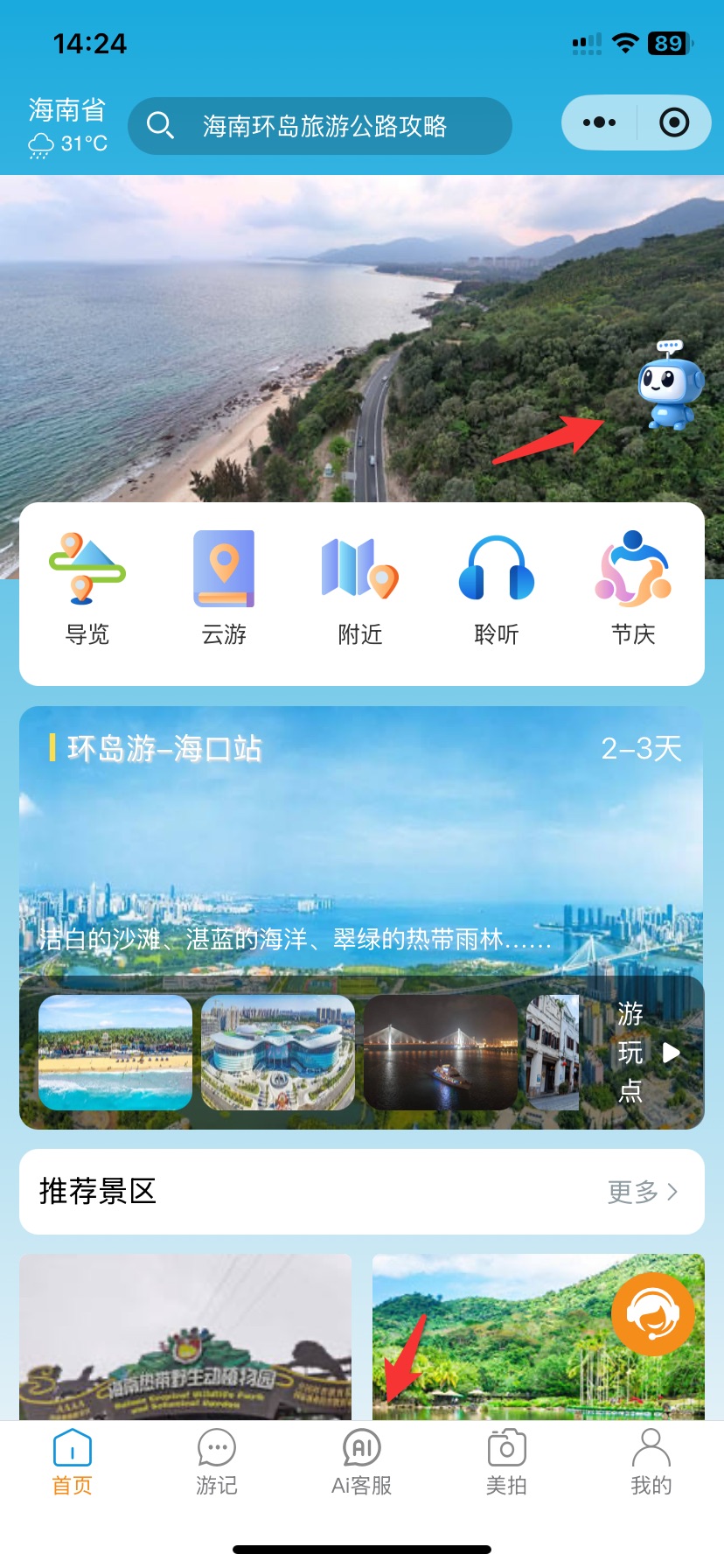Open 附近 nearby feature

coord(360,588)
